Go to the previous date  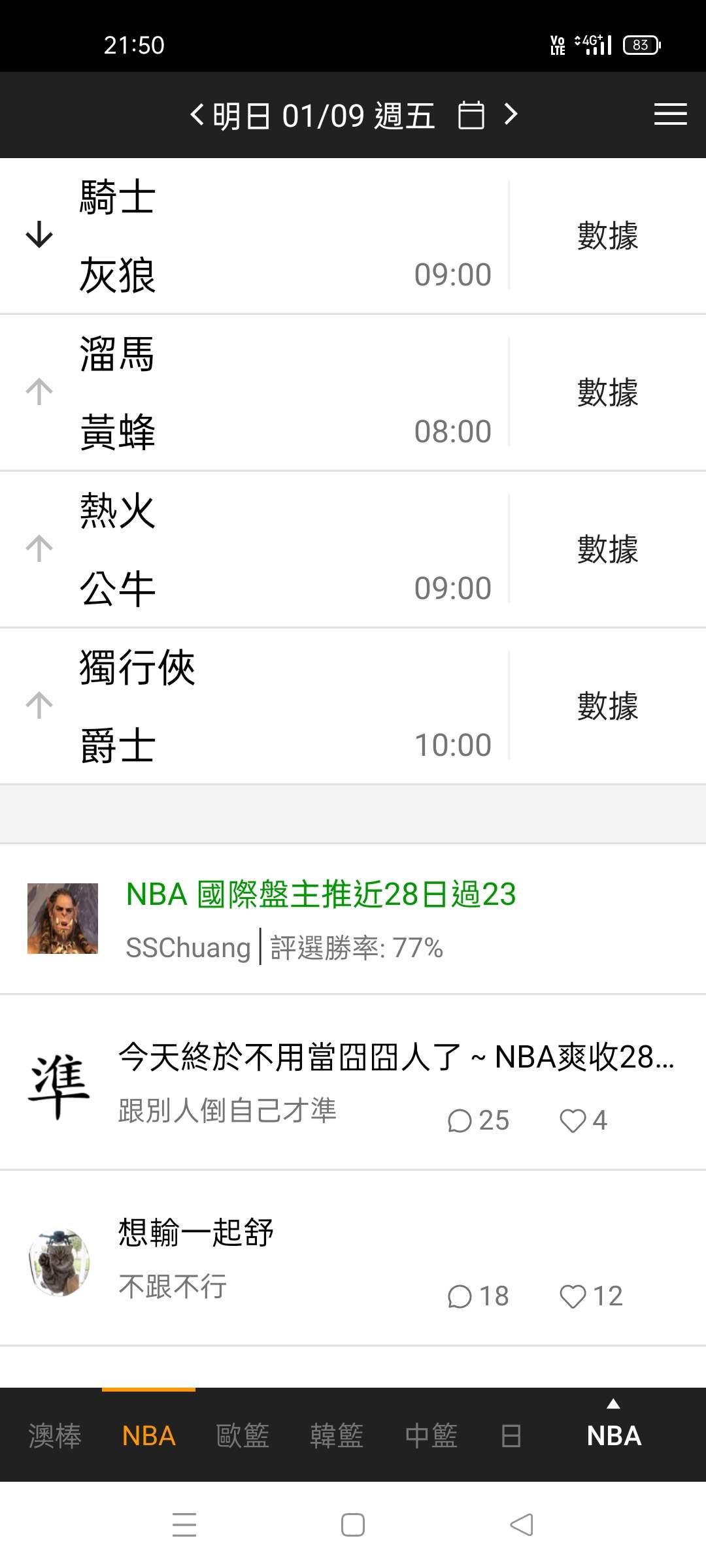(x=197, y=115)
